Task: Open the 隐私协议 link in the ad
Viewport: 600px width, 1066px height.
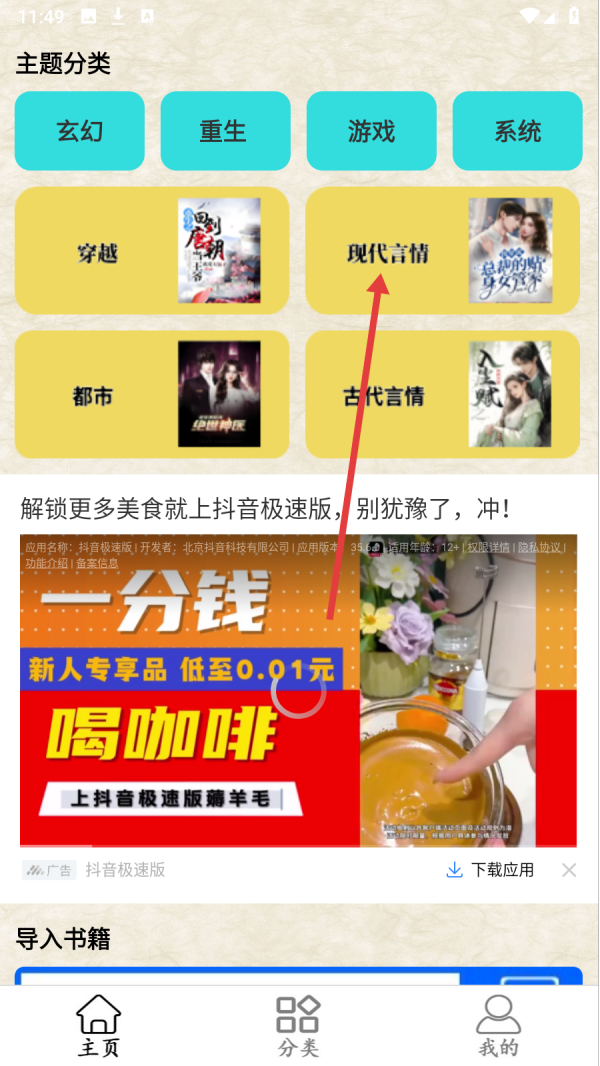Action: 540,548
